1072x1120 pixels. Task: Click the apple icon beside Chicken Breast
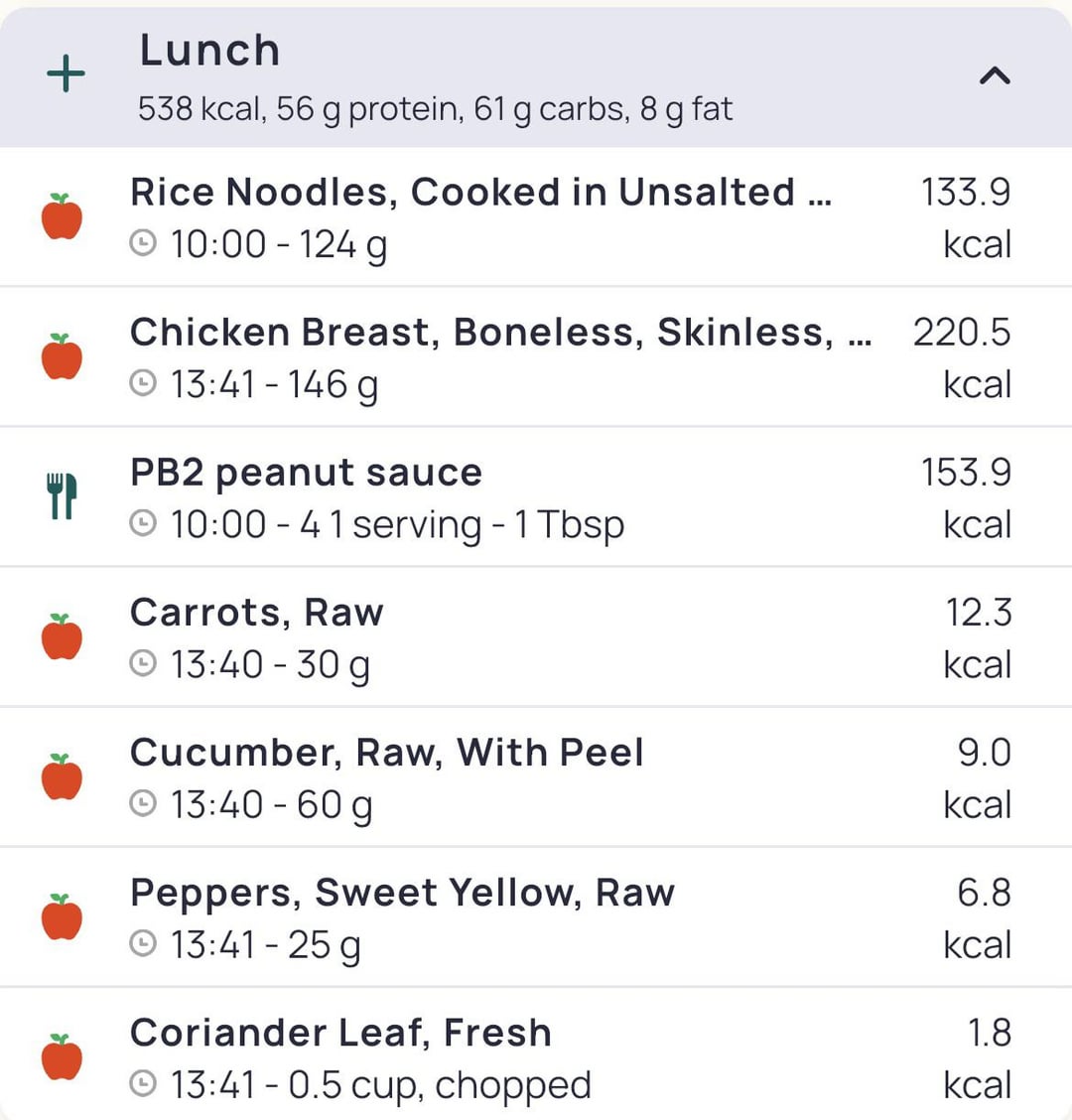click(62, 356)
